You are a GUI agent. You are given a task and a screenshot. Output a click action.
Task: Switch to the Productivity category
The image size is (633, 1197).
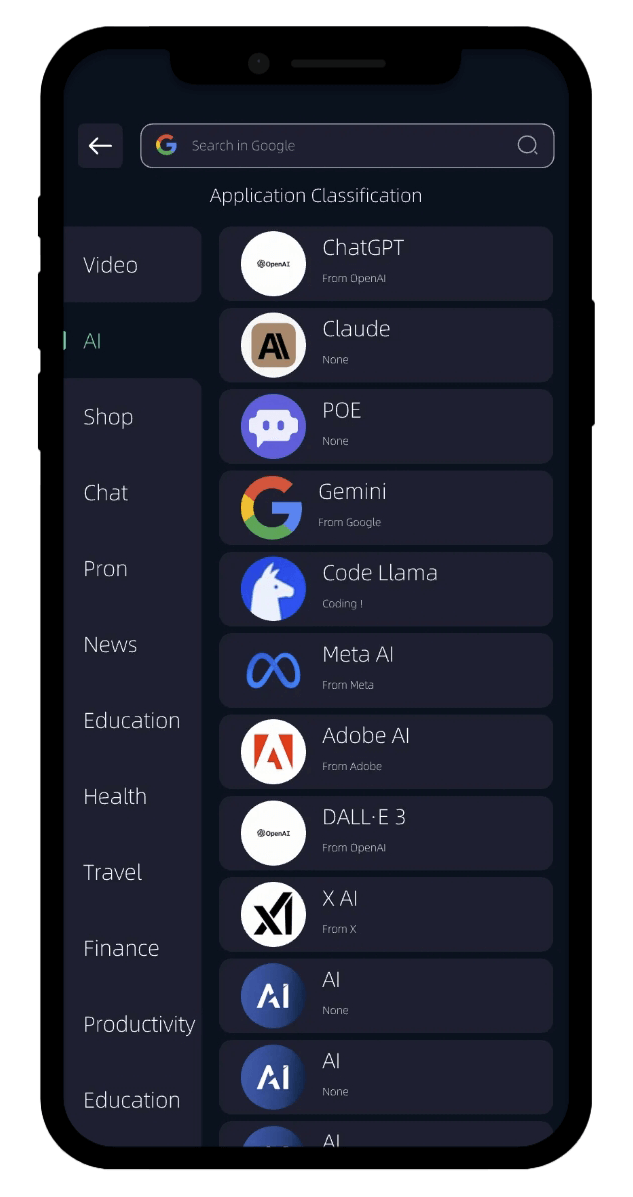(x=139, y=1025)
